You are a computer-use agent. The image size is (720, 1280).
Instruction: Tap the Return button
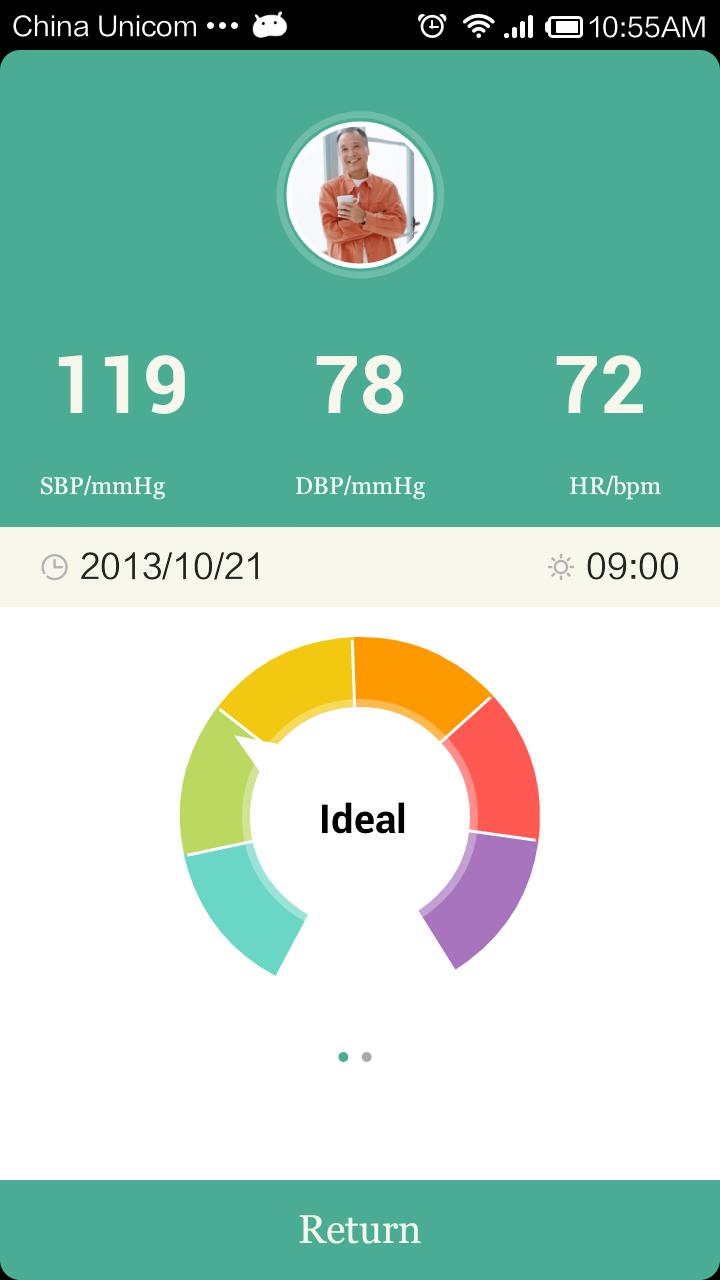360,1229
